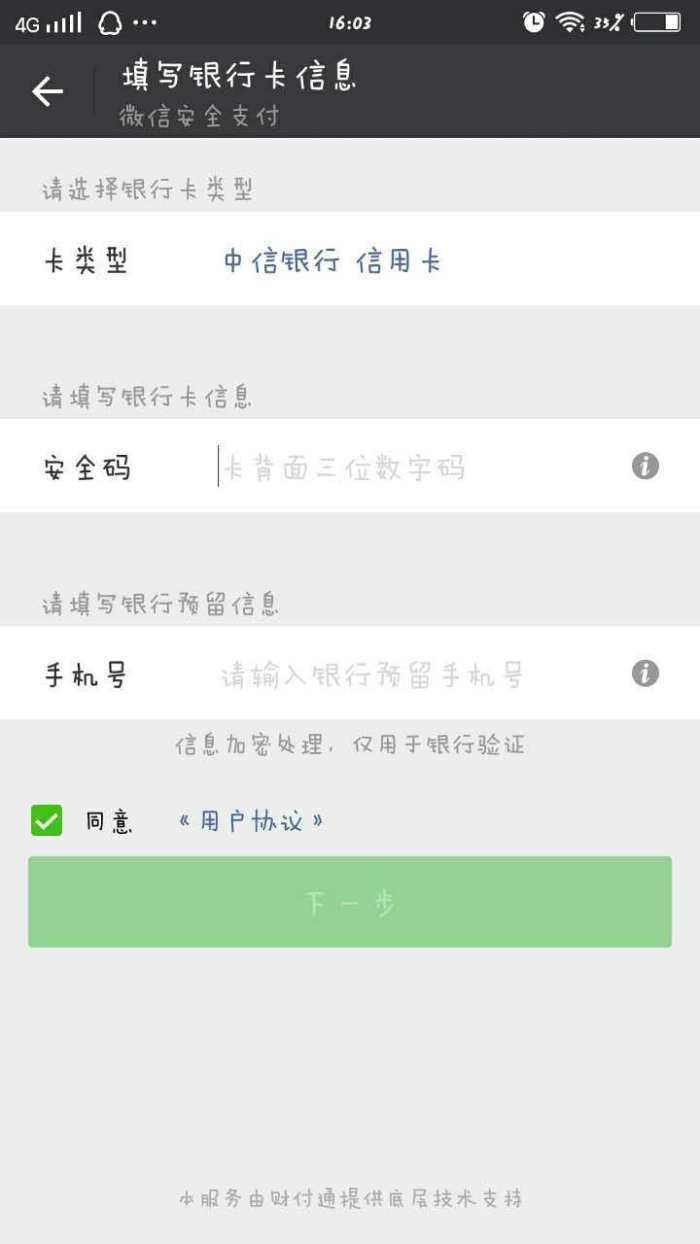Tap the 下一步 button

click(350, 902)
